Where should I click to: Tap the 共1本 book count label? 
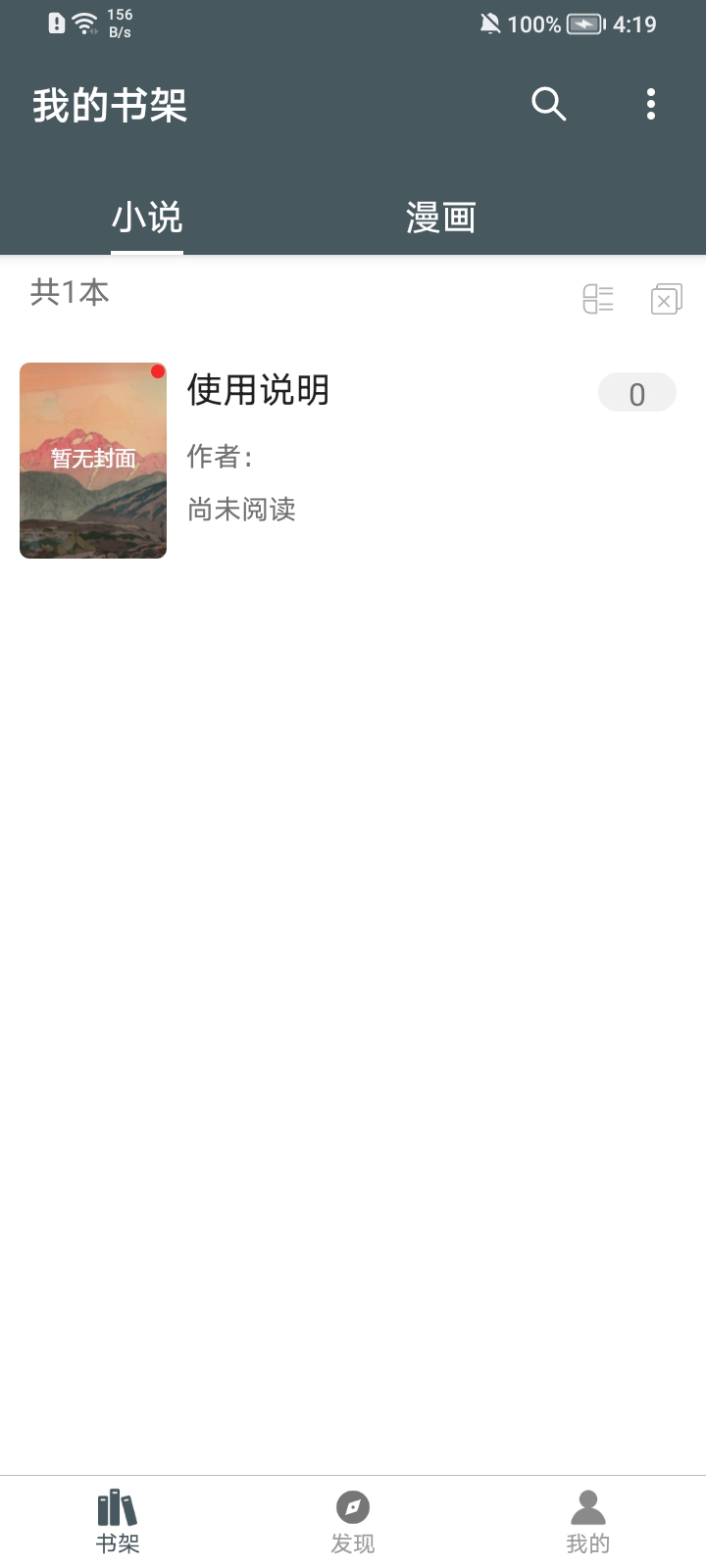coord(69,292)
